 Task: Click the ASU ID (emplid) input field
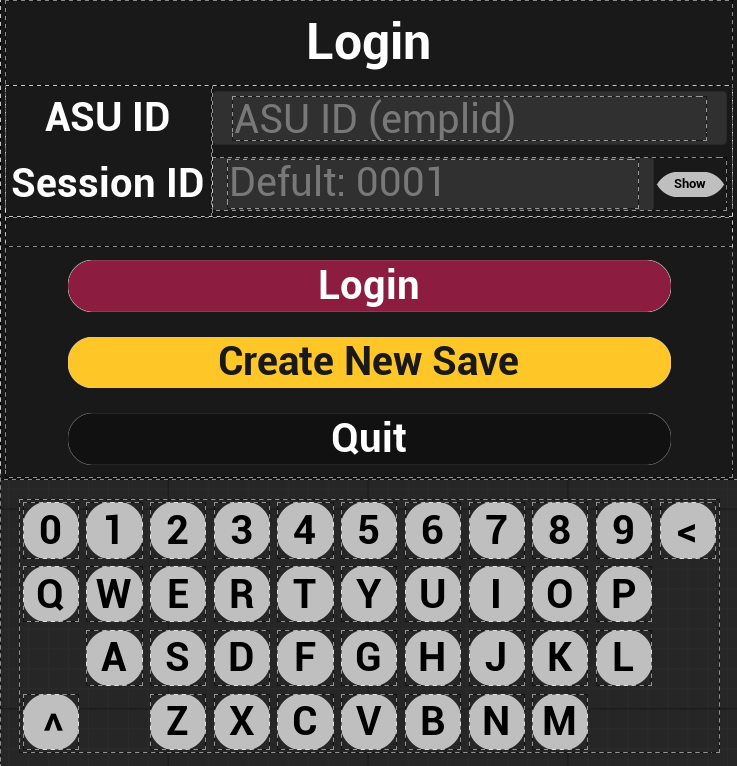[x=470, y=118]
